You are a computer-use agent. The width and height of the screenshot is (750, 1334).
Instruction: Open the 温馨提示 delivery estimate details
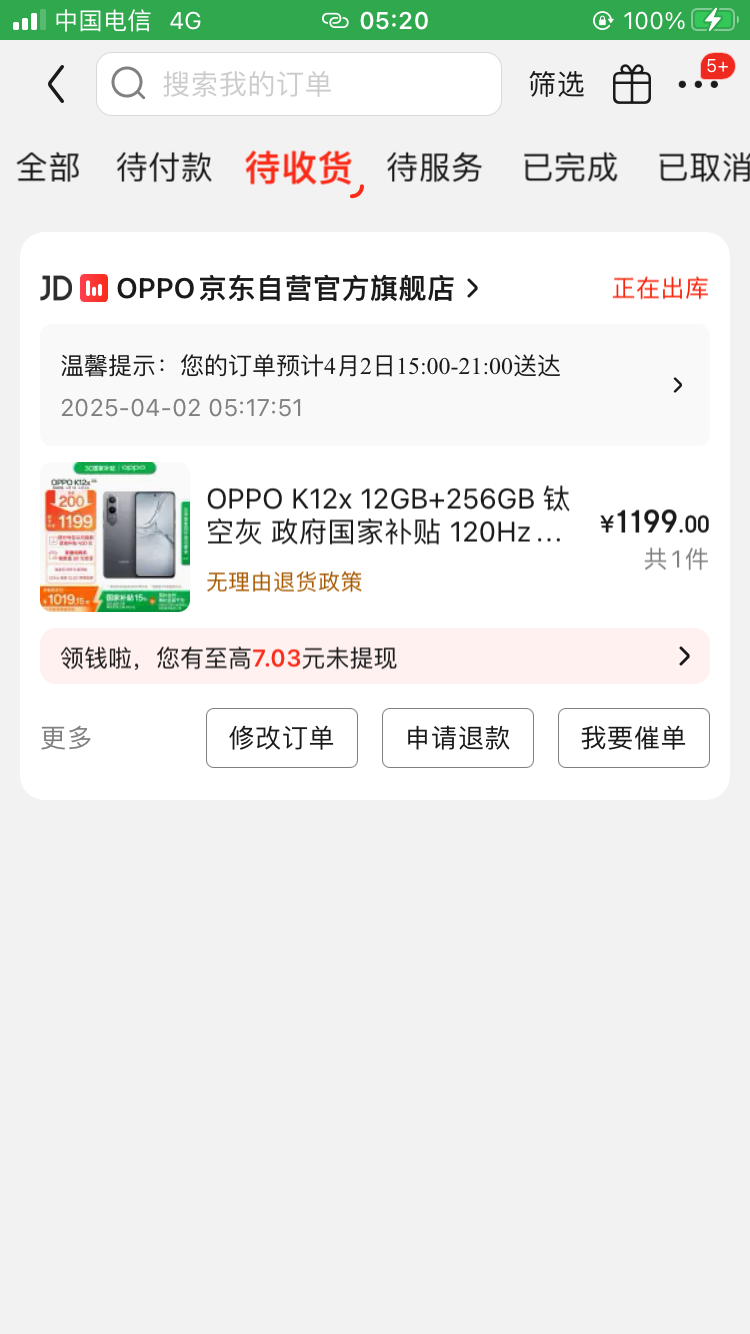(375, 385)
